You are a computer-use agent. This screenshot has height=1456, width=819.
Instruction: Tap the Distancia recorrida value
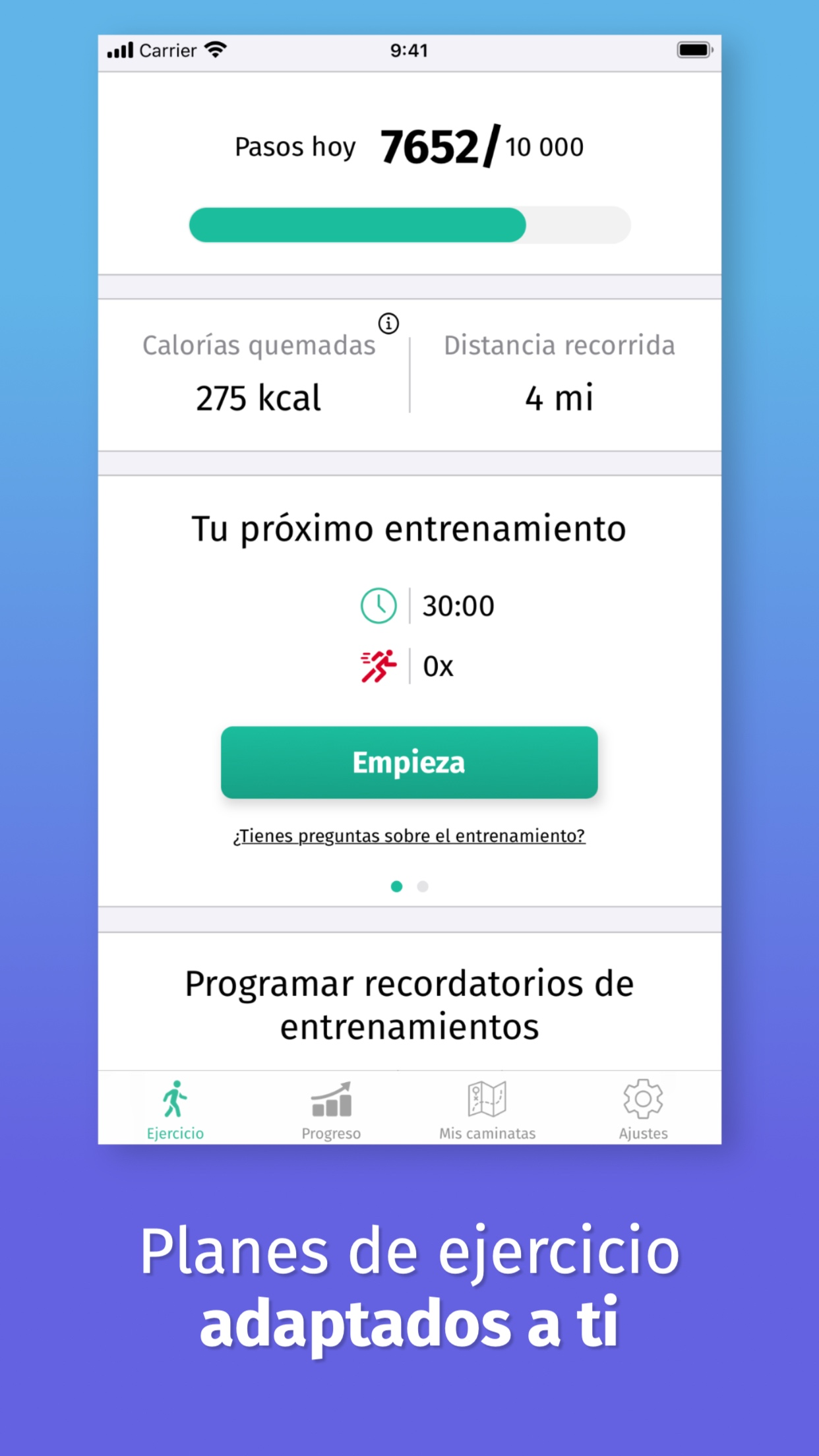(x=559, y=397)
